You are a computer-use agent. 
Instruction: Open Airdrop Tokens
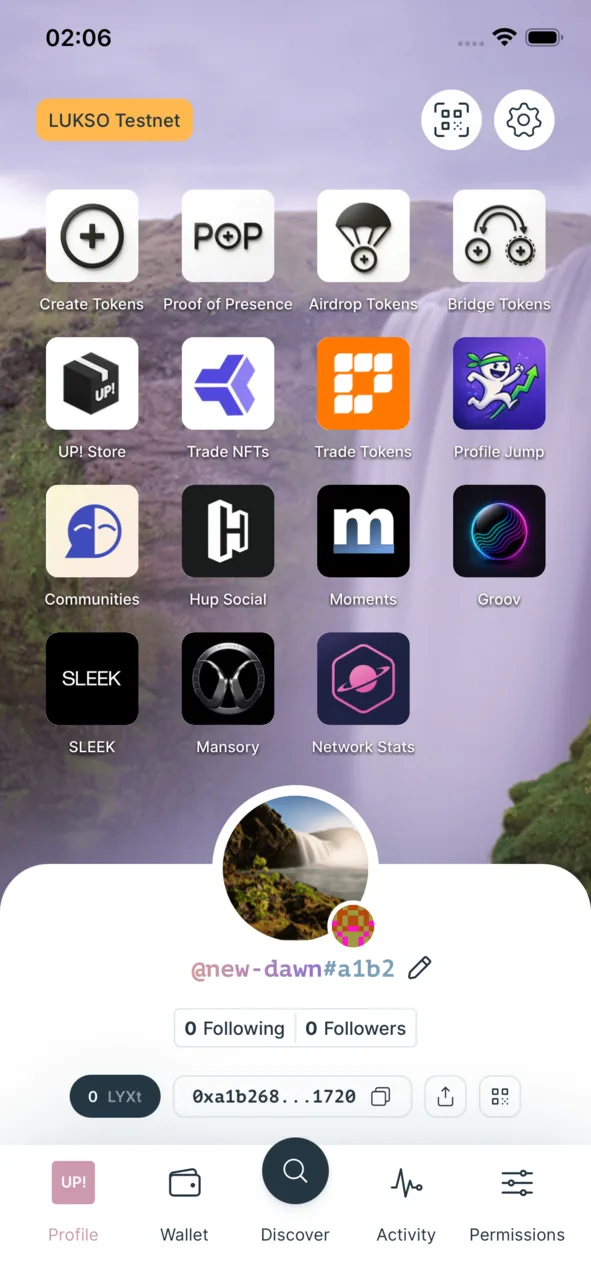(363, 236)
